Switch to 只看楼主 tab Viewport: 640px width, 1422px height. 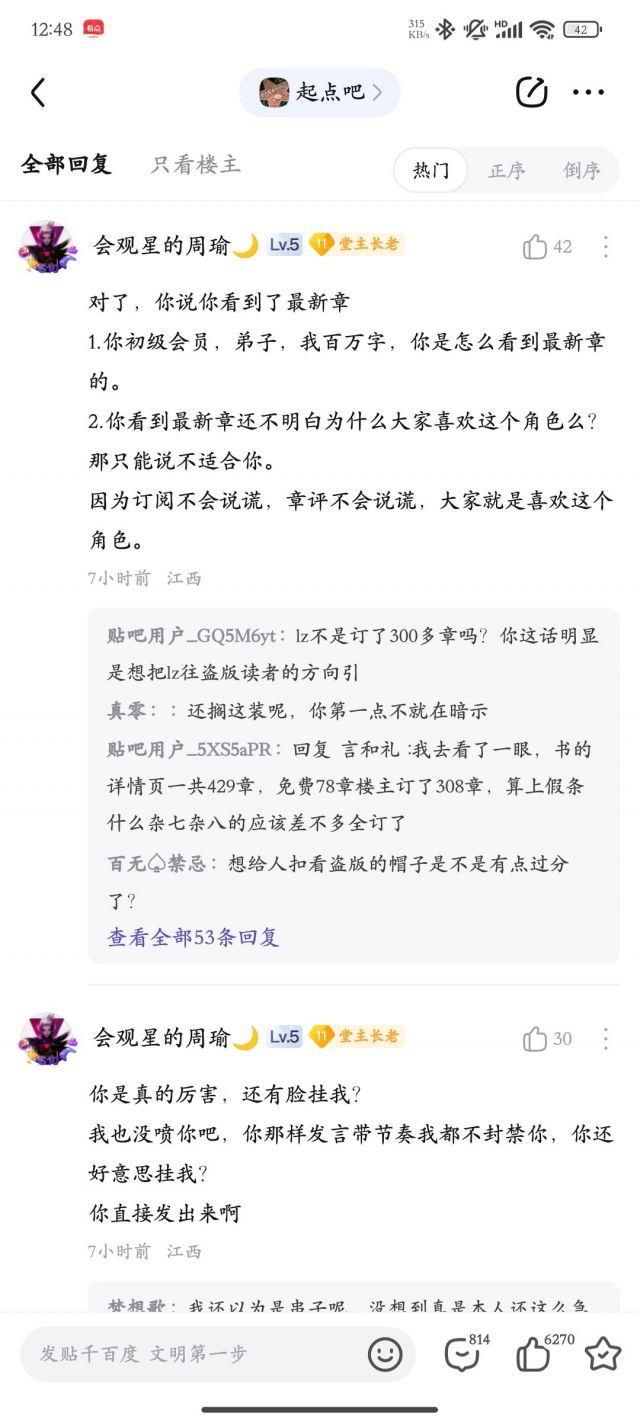click(x=196, y=165)
